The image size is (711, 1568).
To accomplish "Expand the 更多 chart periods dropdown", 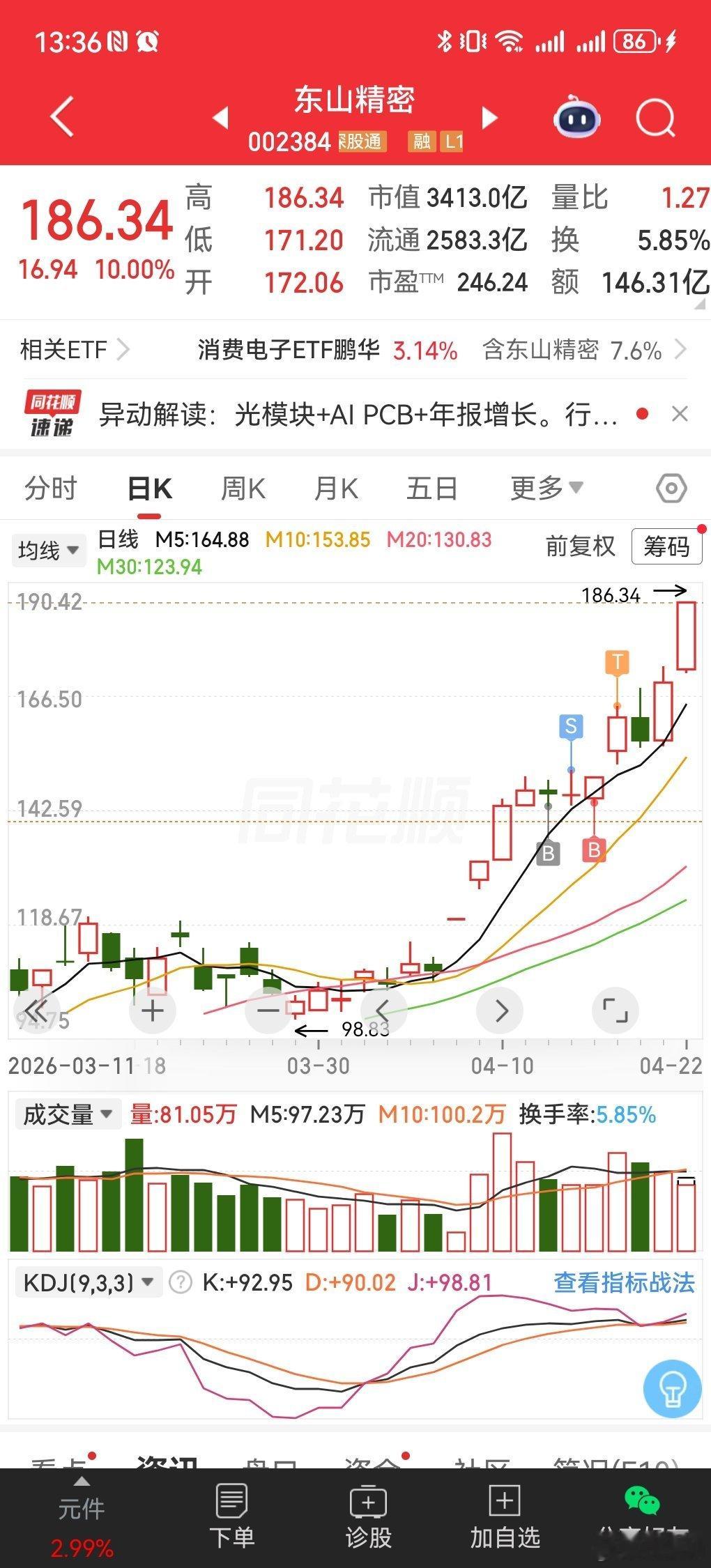I will [546, 488].
